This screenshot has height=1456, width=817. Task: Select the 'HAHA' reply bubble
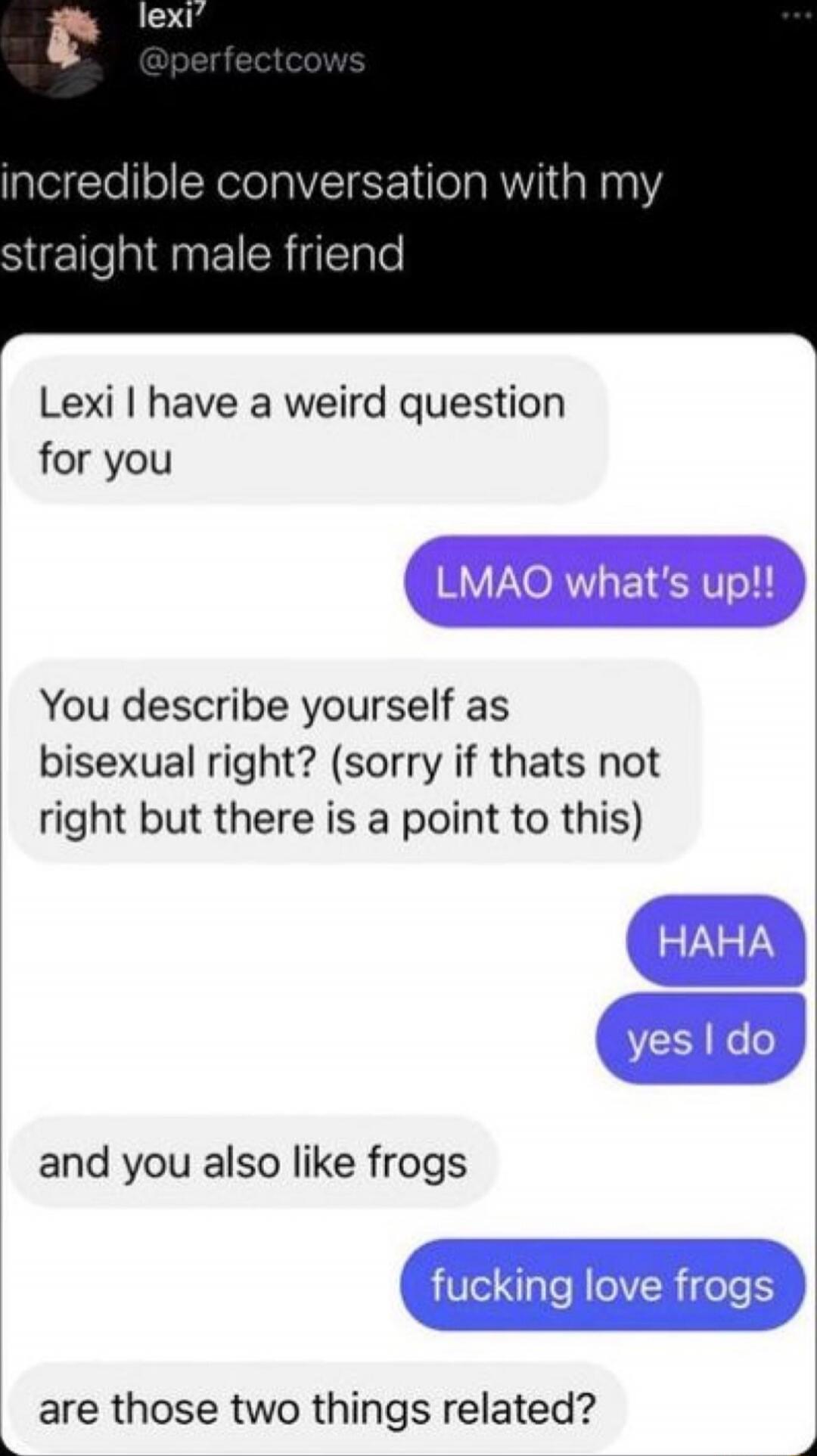(x=715, y=940)
